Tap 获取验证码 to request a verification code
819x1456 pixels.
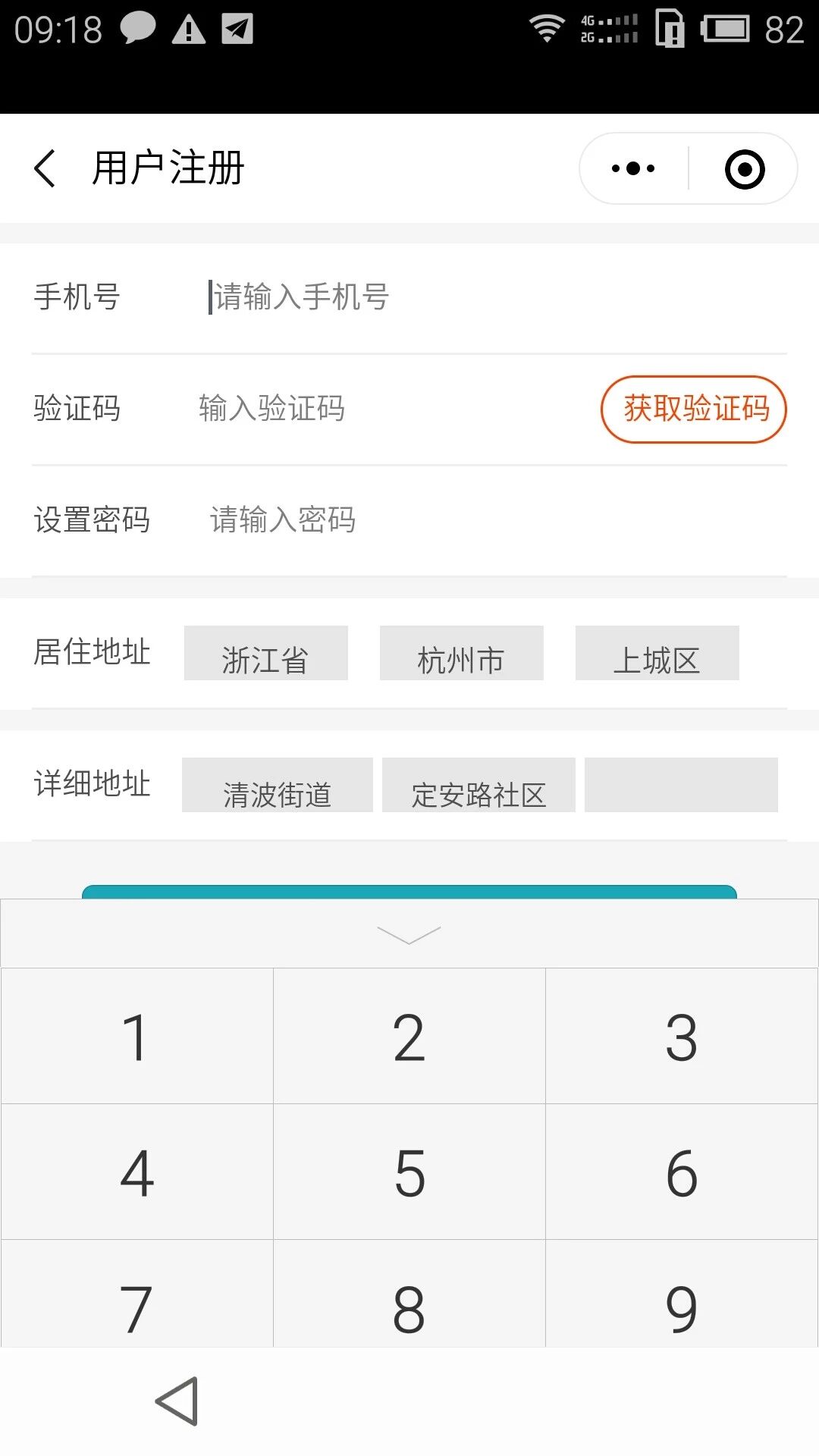pyautogui.click(x=694, y=409)
